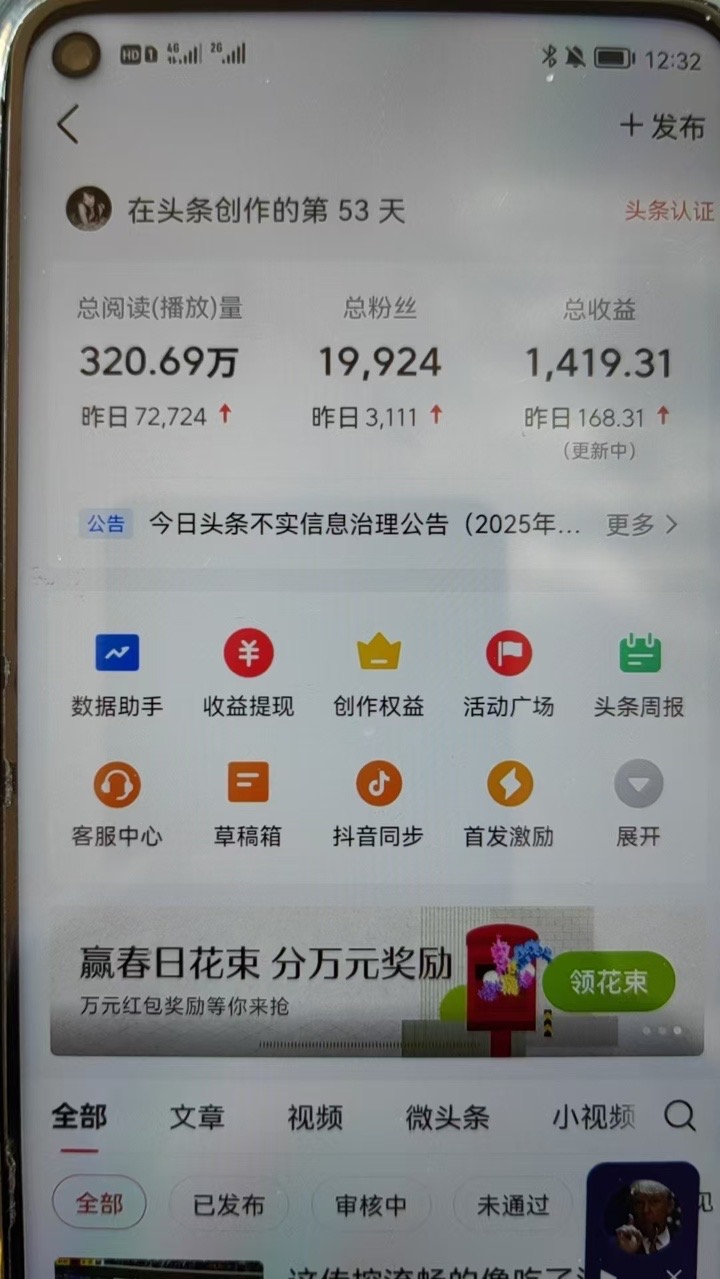Image resolution: width=720 pixels, height=1279 pixels.
Task: Tap the 发布 publish button
Action: (x=662, y=126)
